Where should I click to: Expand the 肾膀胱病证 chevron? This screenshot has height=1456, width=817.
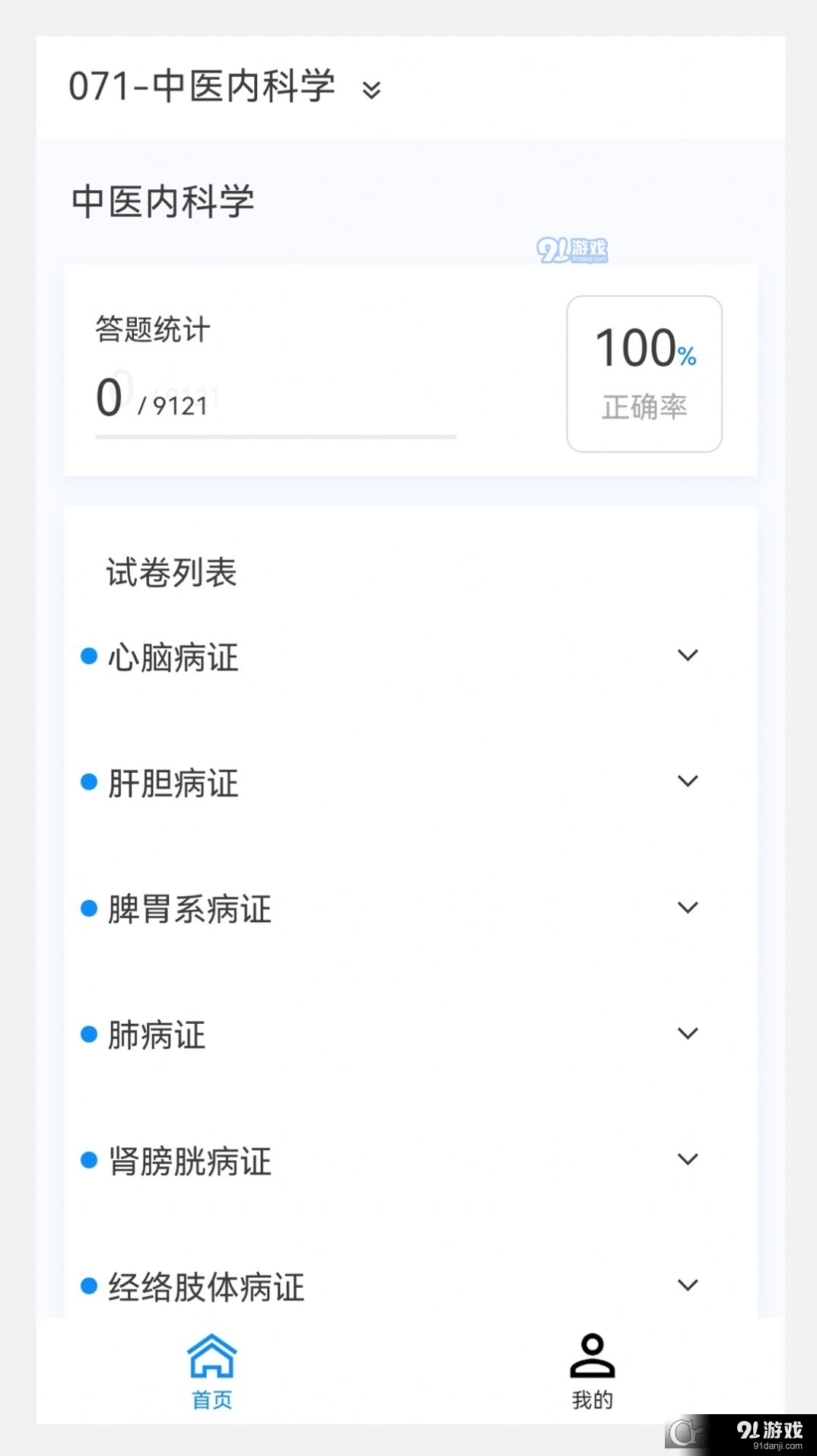click(688, 1159)
